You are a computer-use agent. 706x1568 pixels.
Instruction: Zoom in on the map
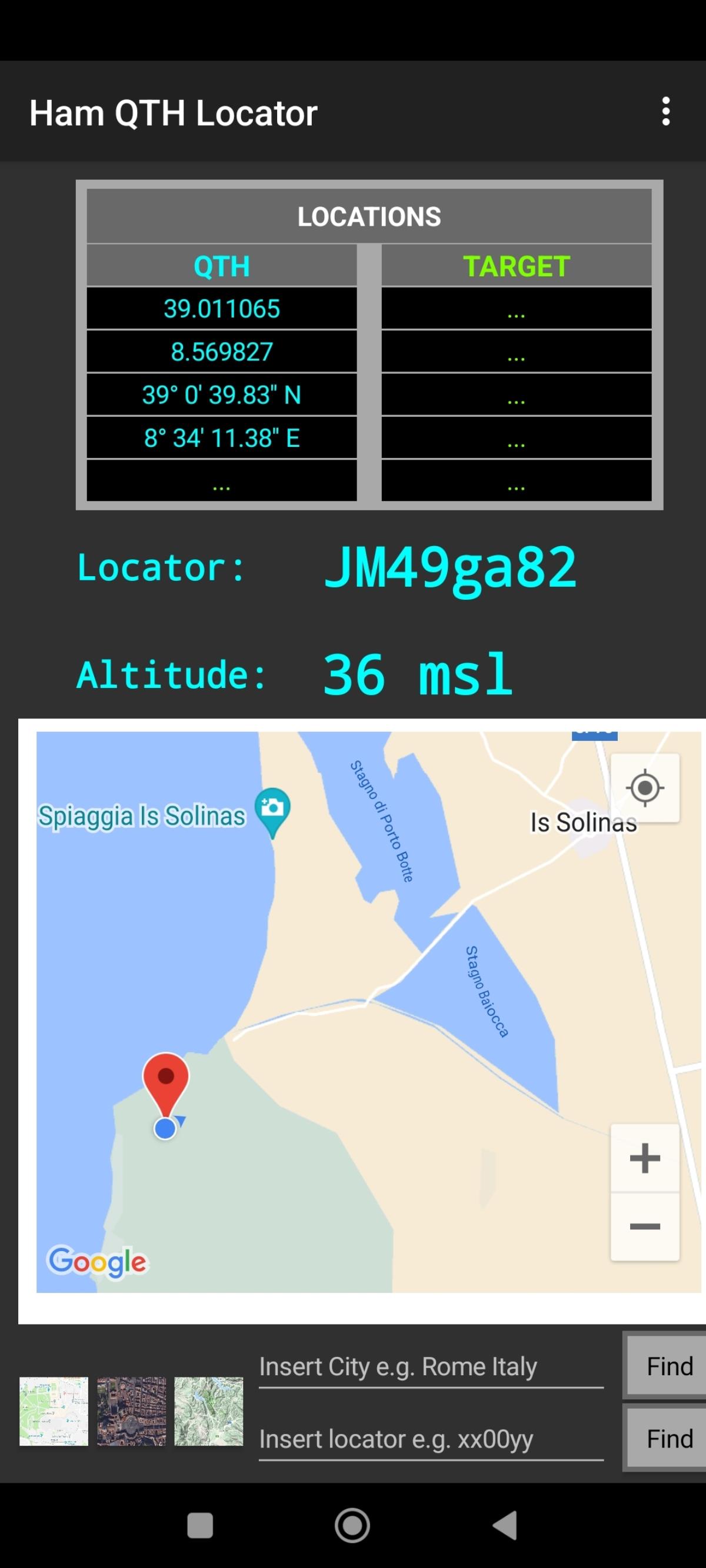(x=644, y=1158)
